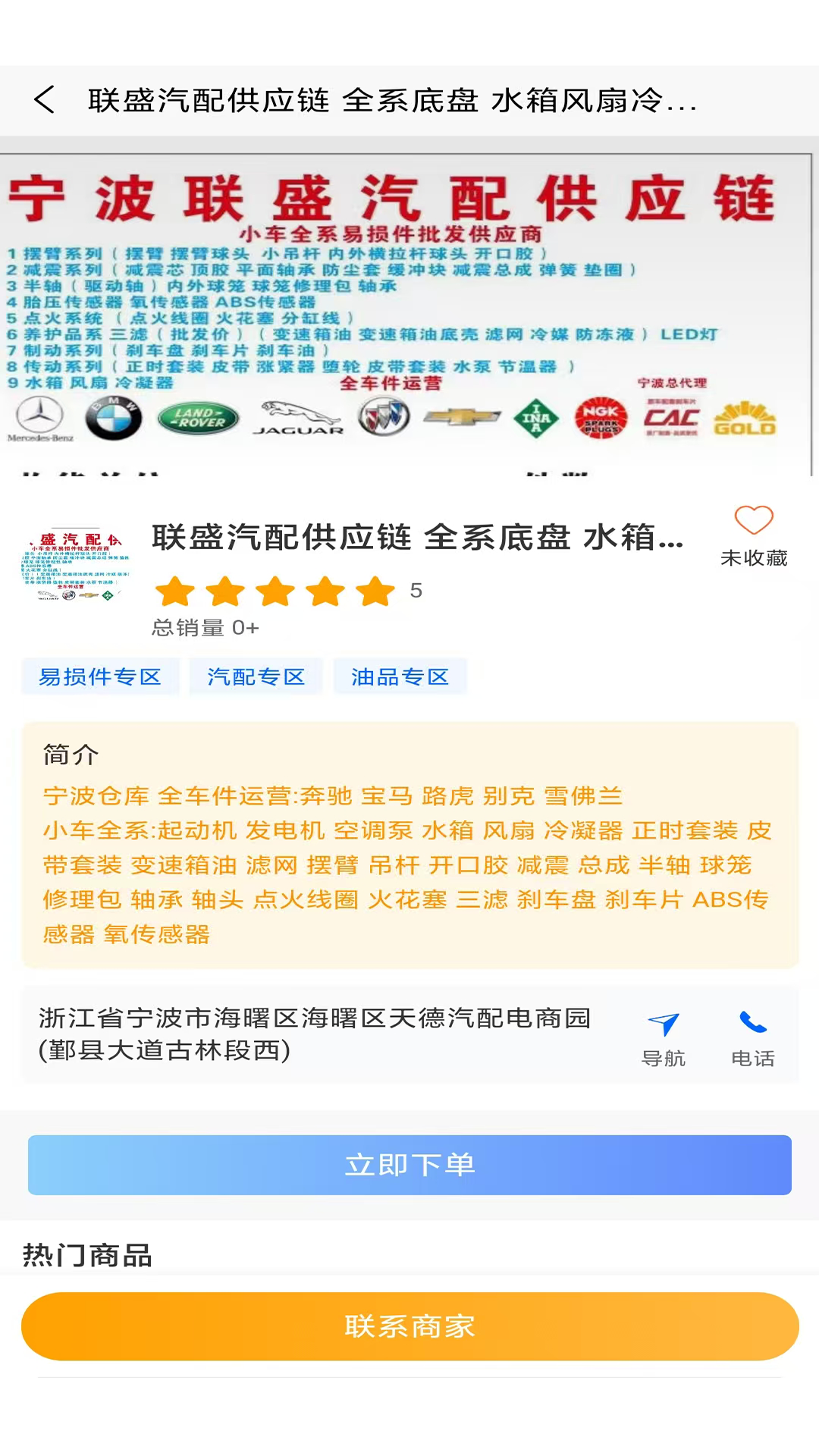The width and height of the screenshot is (819, 1456).
Task: Tap the 电话 label to start a call
Action: [752, 1056]
